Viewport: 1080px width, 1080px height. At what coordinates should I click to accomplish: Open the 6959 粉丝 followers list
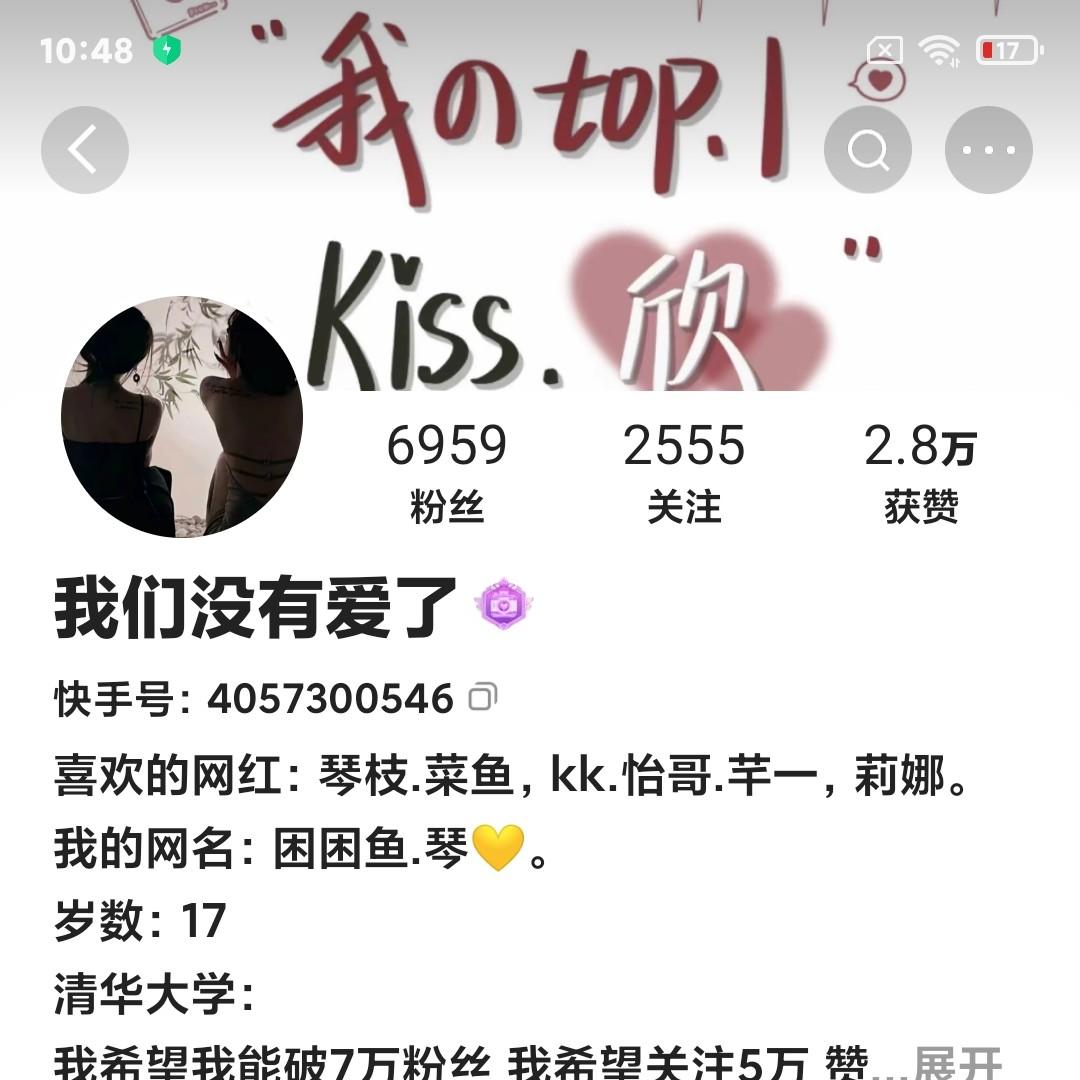[x=446, y=472]
